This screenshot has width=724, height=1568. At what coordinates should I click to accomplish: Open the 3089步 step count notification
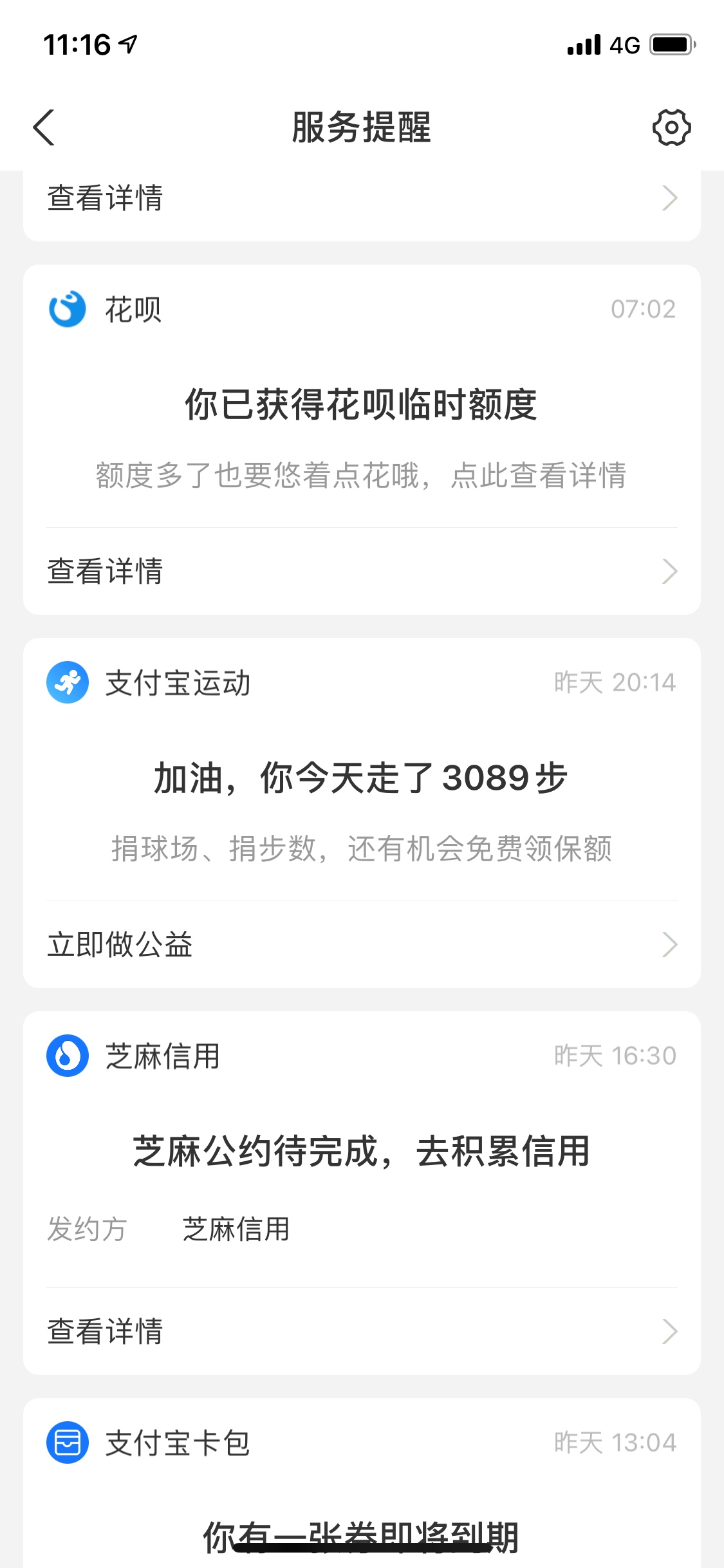click(x=362, y=813)
